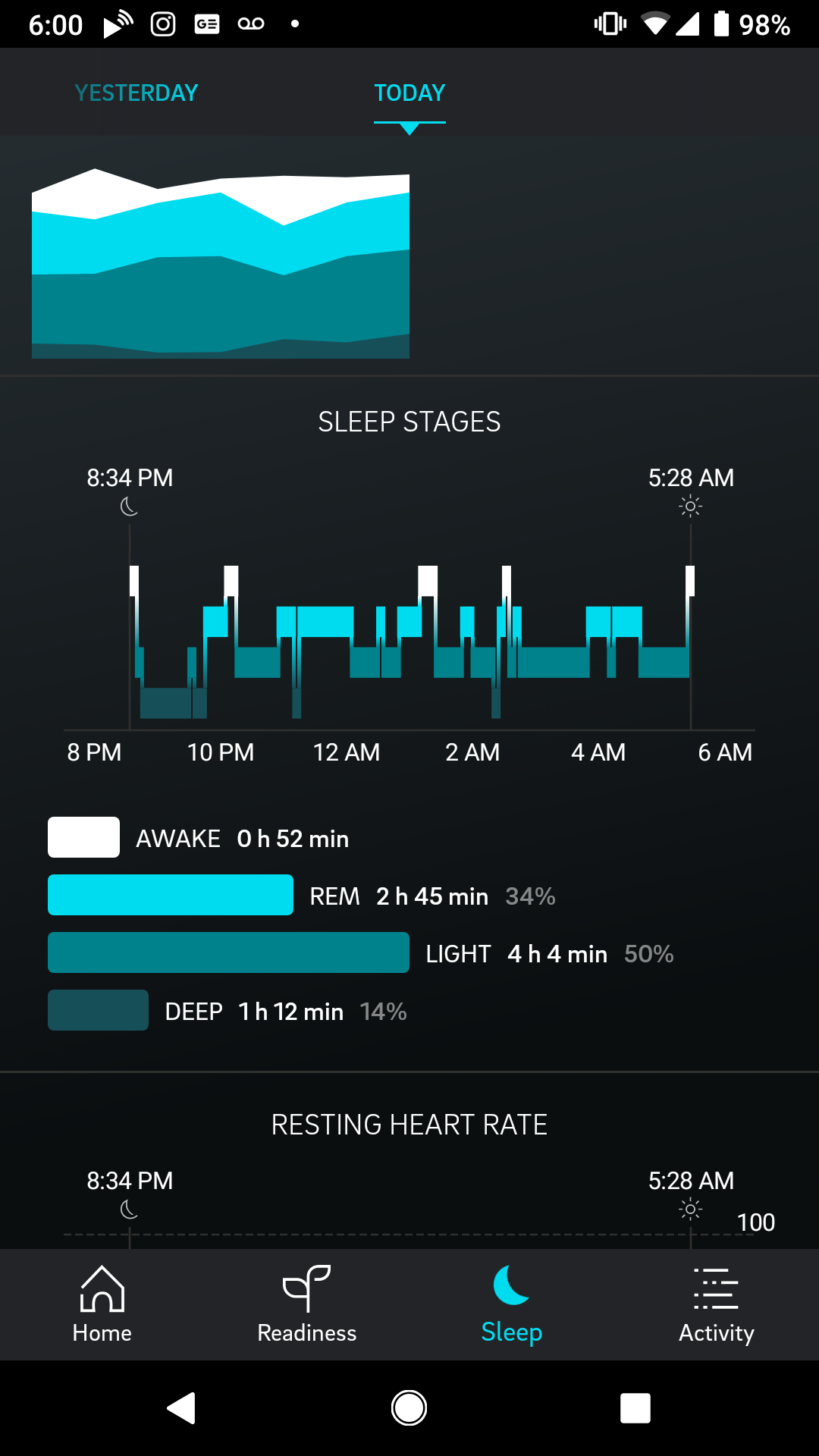The image size is (819, 1456).
Task: Go to the Home tab
Action: pos(102,1304)
